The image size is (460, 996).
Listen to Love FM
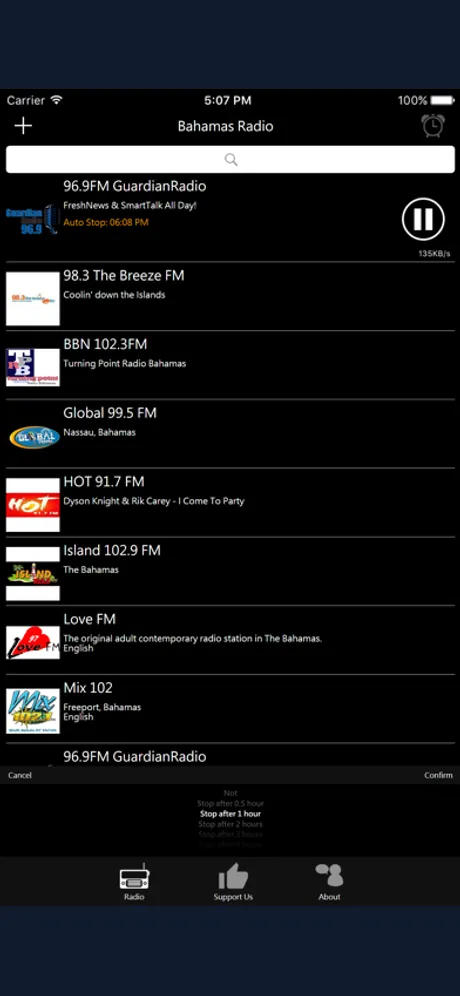pyautogui.click(x=230, y=640)
